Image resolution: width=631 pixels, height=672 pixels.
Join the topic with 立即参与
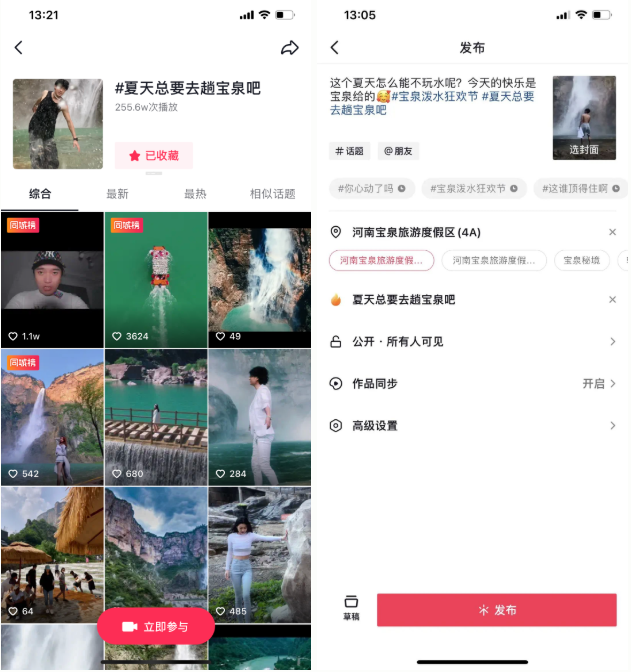(x=156, y=626)
